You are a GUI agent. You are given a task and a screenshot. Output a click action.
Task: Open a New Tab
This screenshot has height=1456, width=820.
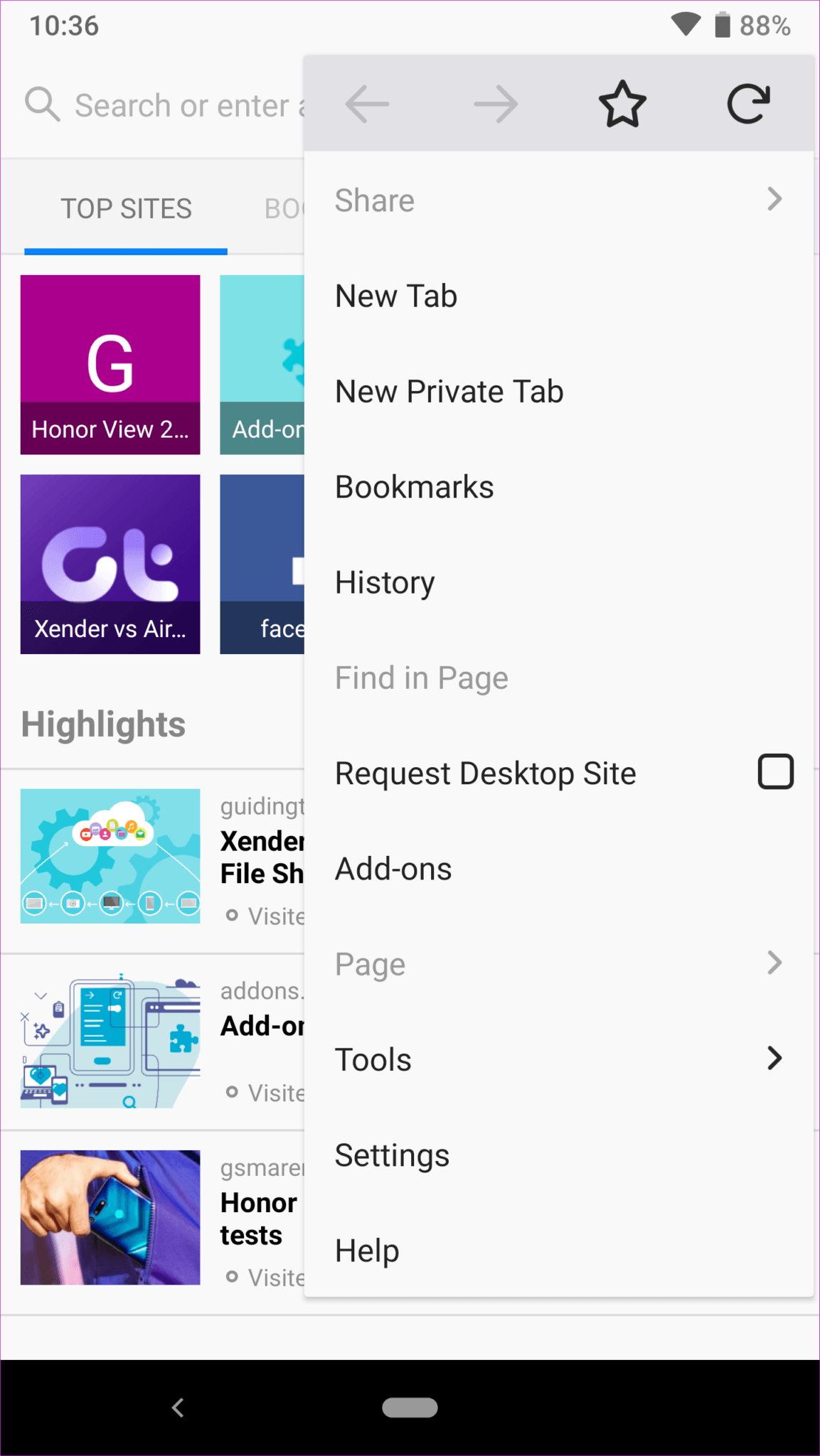(x=396, y=296)
